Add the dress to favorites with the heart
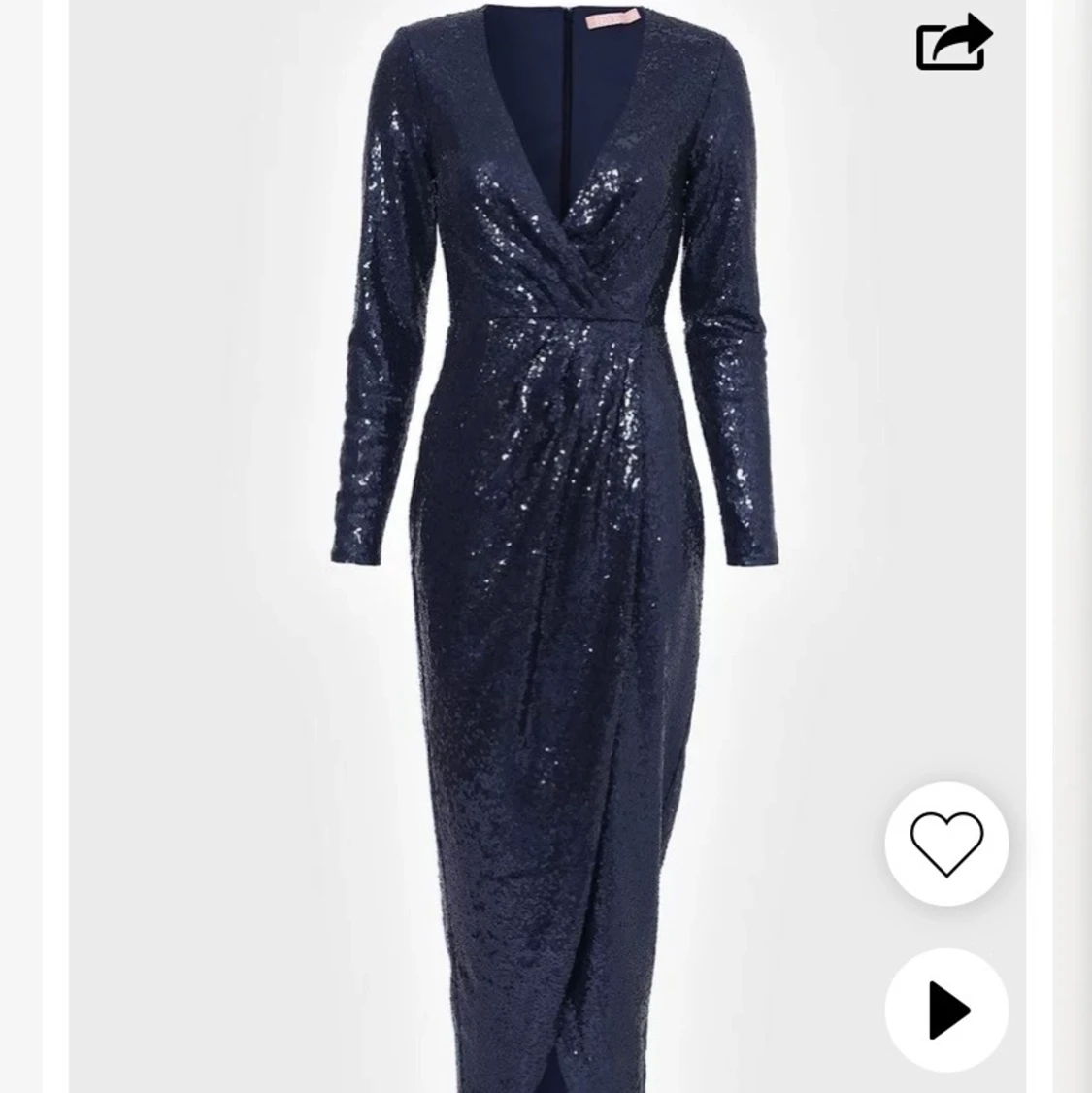This screenshot has width=1092, height=1093. click(x=946, y=844)
